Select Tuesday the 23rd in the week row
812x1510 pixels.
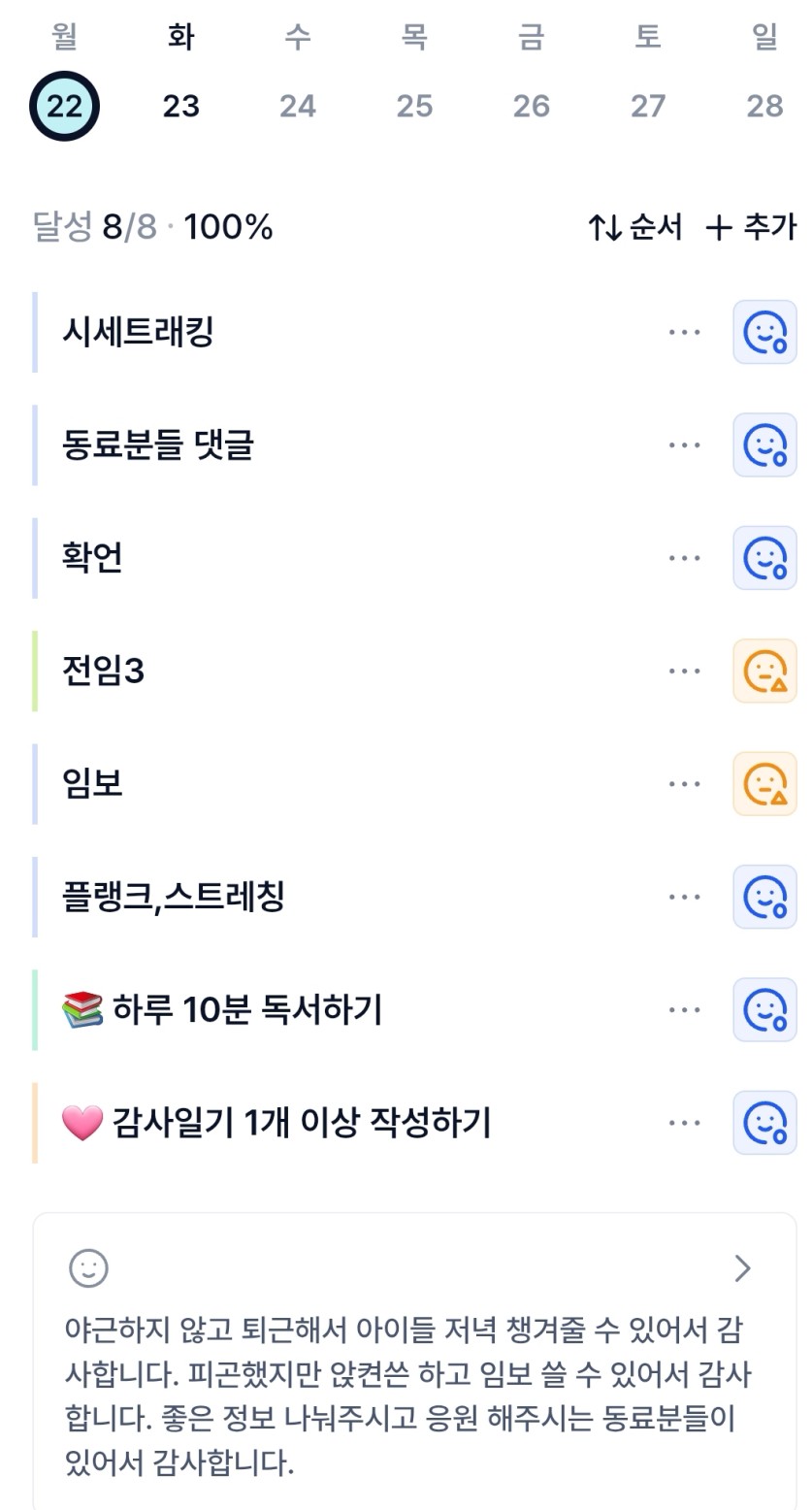click(x=181, y=105)
